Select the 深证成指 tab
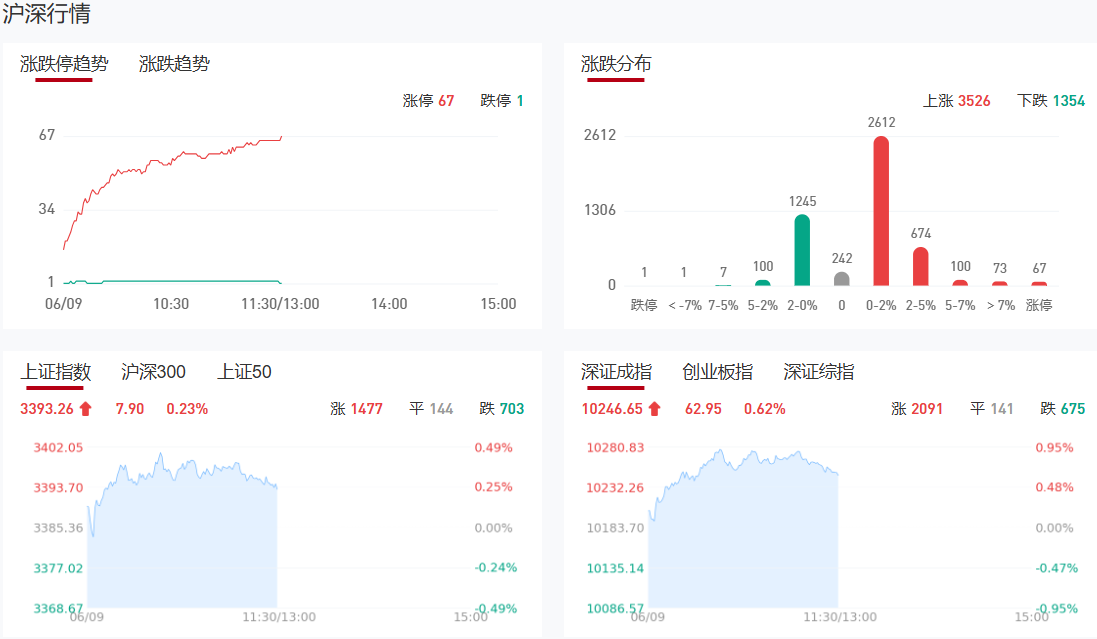The image size is (1097, 639). click(x=616, y=372)
